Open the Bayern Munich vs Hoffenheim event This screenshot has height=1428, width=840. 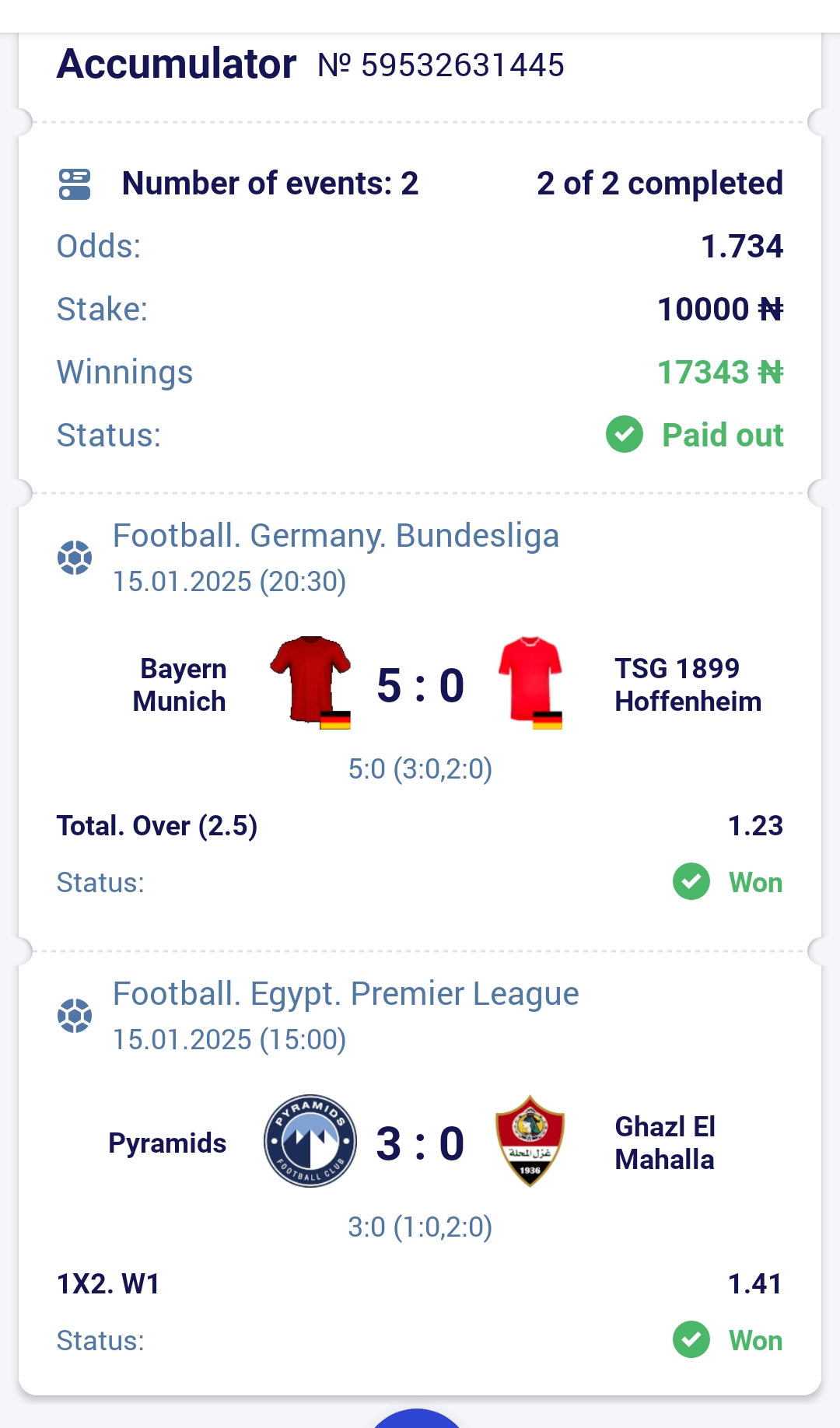(x=420, y=684)
